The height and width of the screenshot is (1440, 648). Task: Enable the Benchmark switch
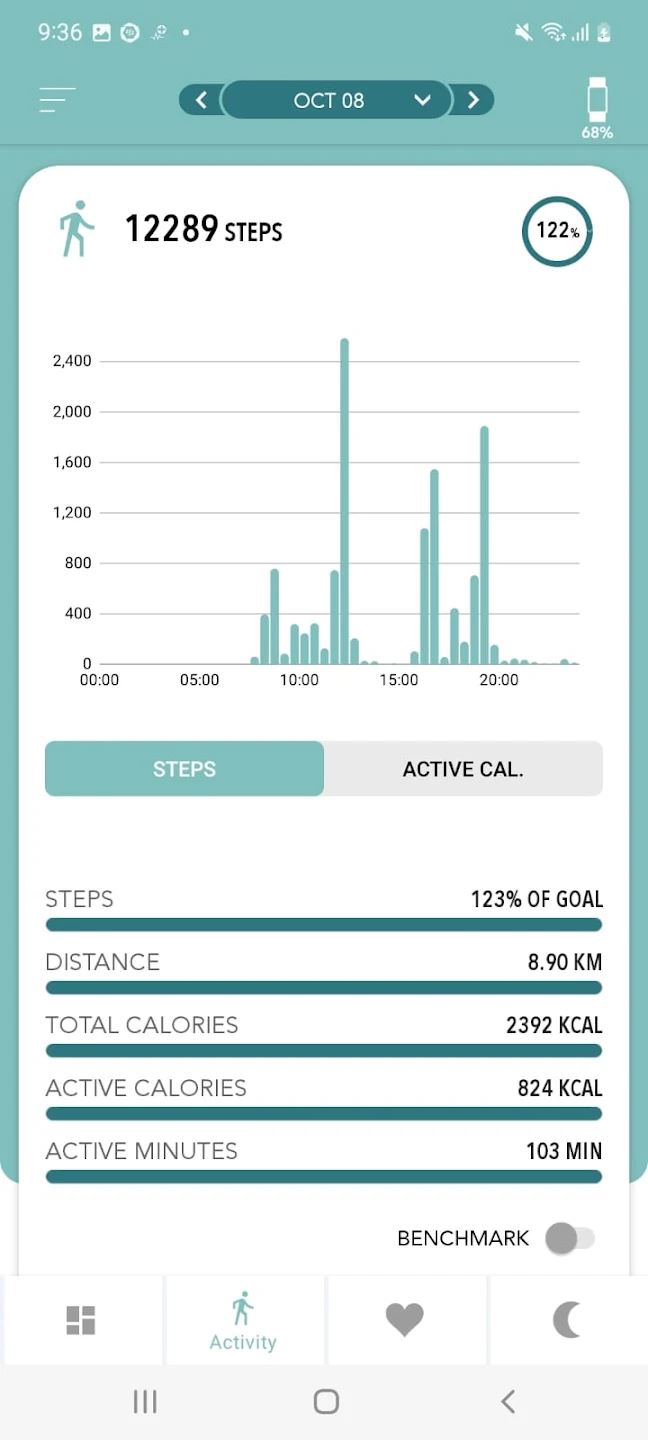click(569, 1238)
